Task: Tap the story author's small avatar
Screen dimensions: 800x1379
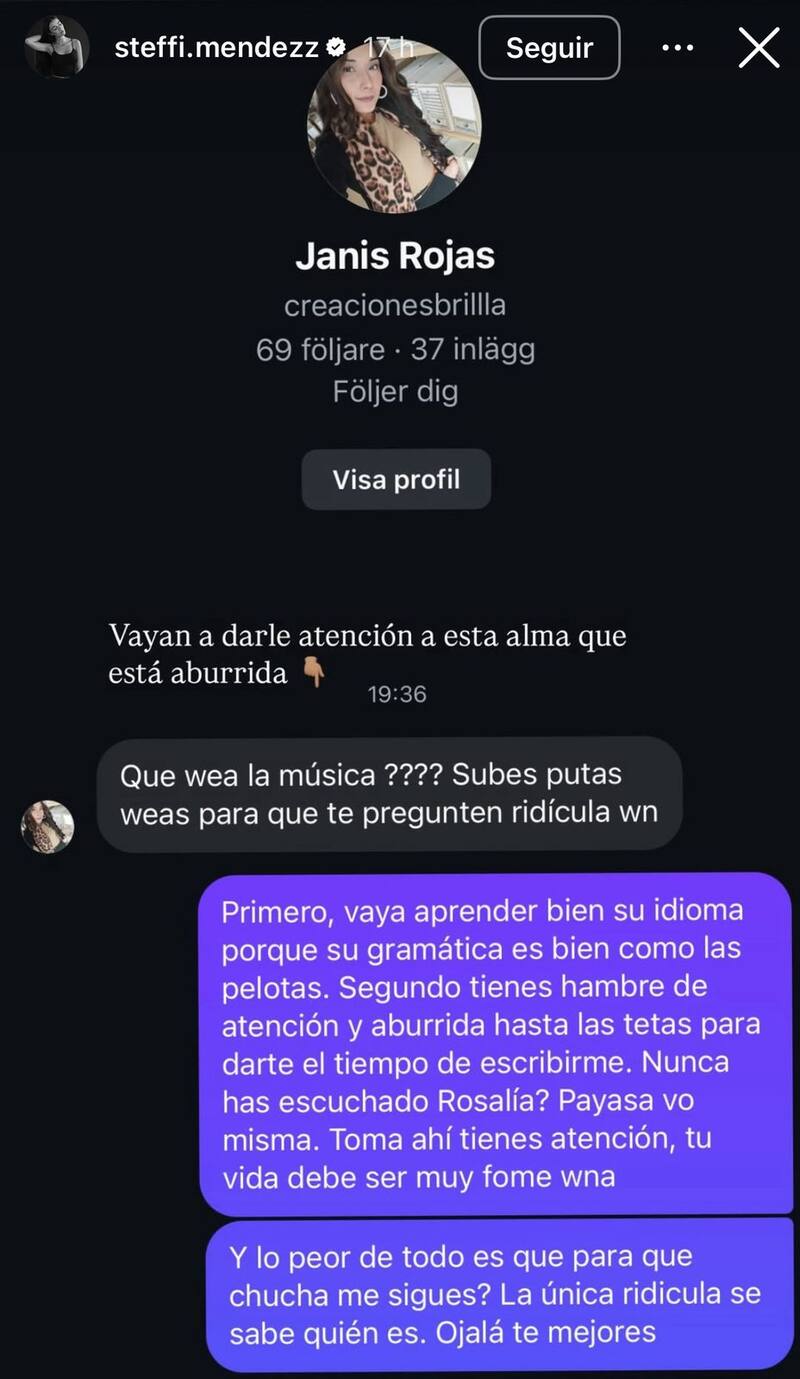Action: 57,47
